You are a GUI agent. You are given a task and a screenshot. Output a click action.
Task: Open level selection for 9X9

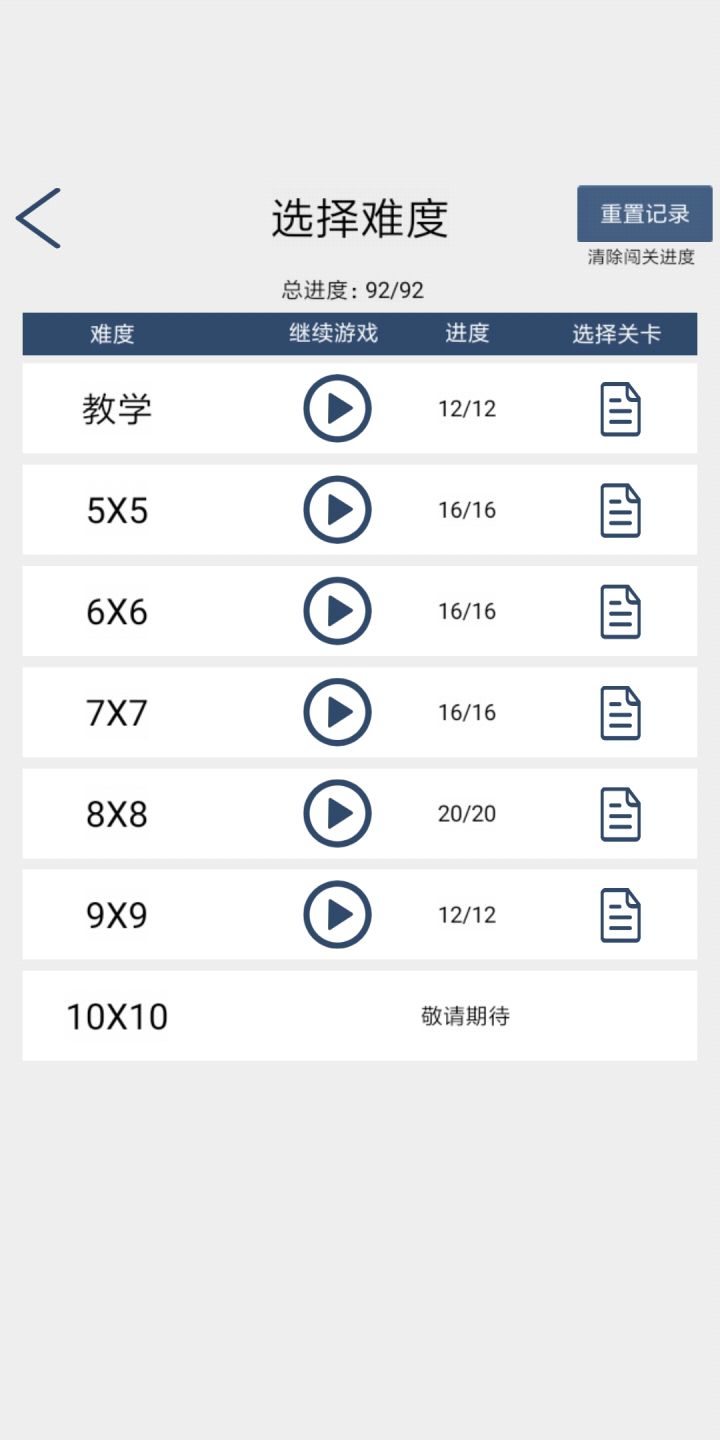(x=620, y=915)
